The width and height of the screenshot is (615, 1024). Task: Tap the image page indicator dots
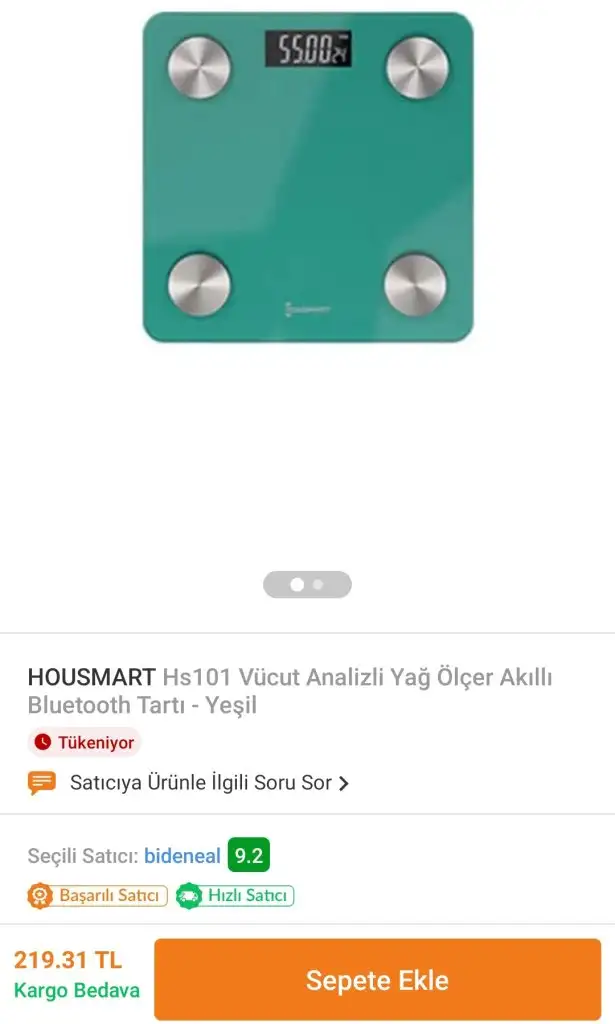[x=307, y=585]
